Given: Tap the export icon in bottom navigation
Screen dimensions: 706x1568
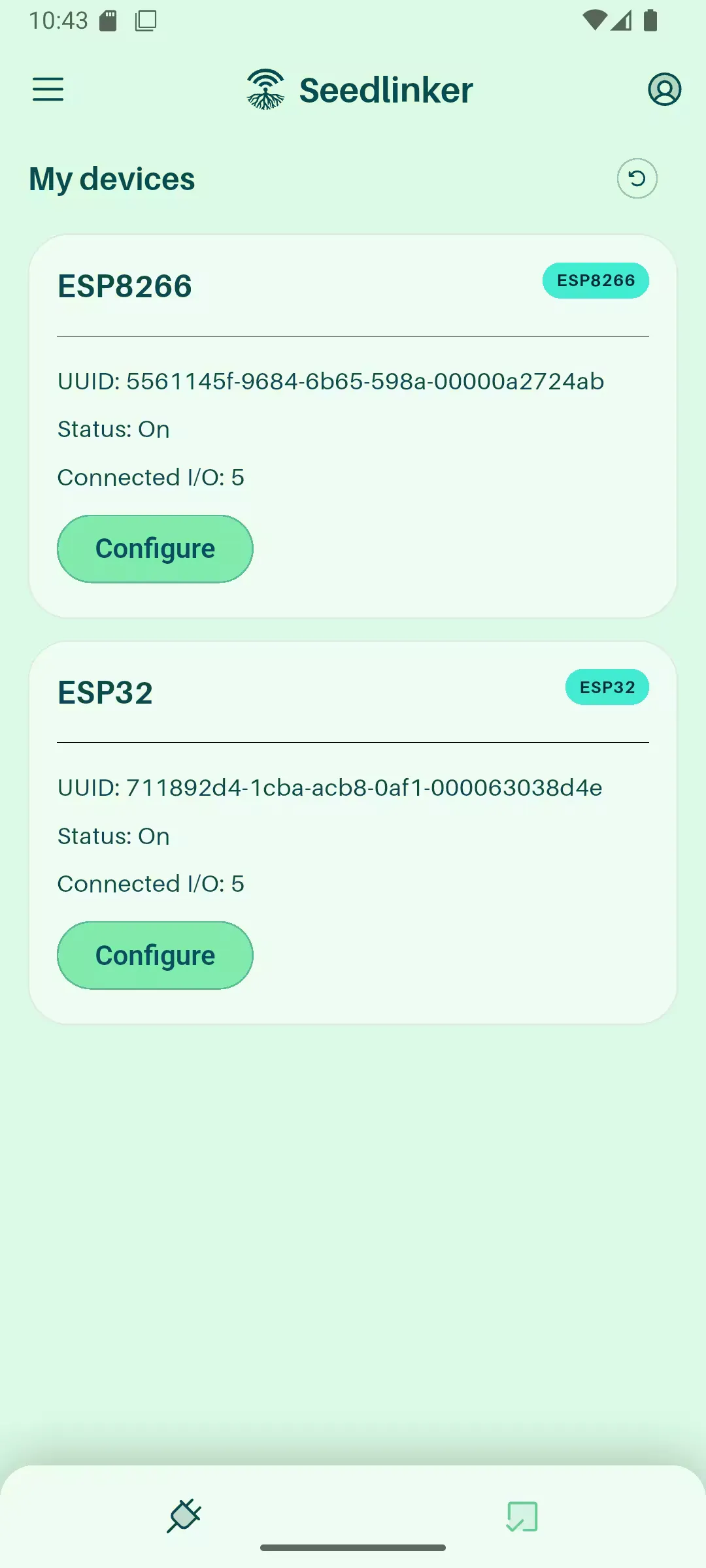Looking at the screenshot, I should click(520, 1514).
